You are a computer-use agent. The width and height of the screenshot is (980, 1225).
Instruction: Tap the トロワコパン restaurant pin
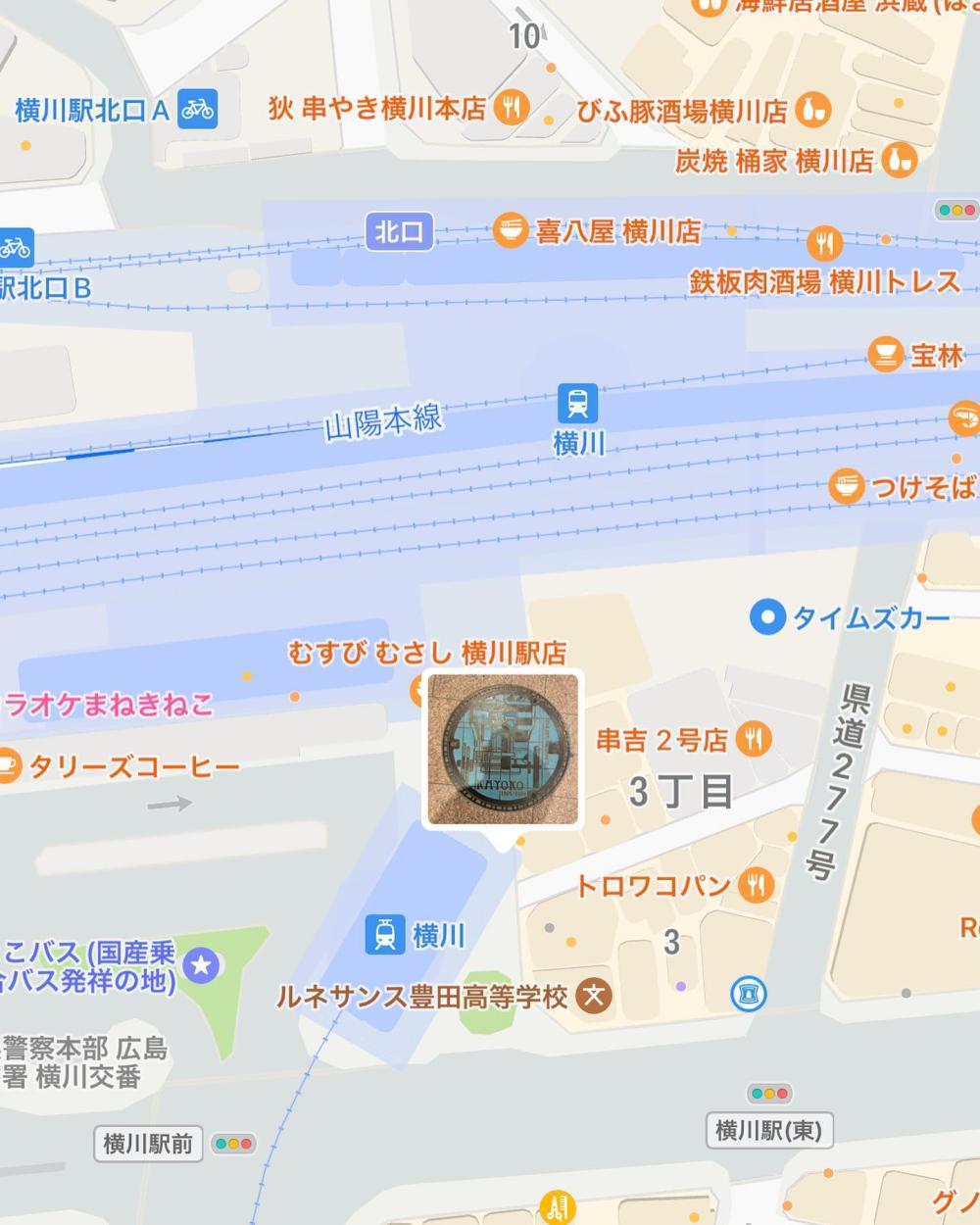click(754, 886)
